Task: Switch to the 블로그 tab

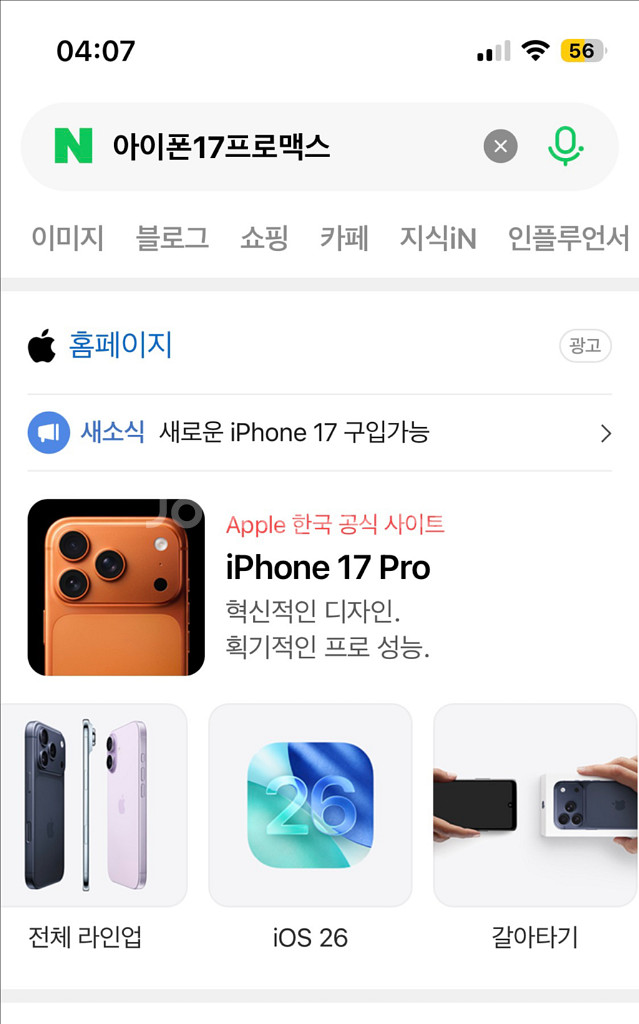Action: click(172, 238)
